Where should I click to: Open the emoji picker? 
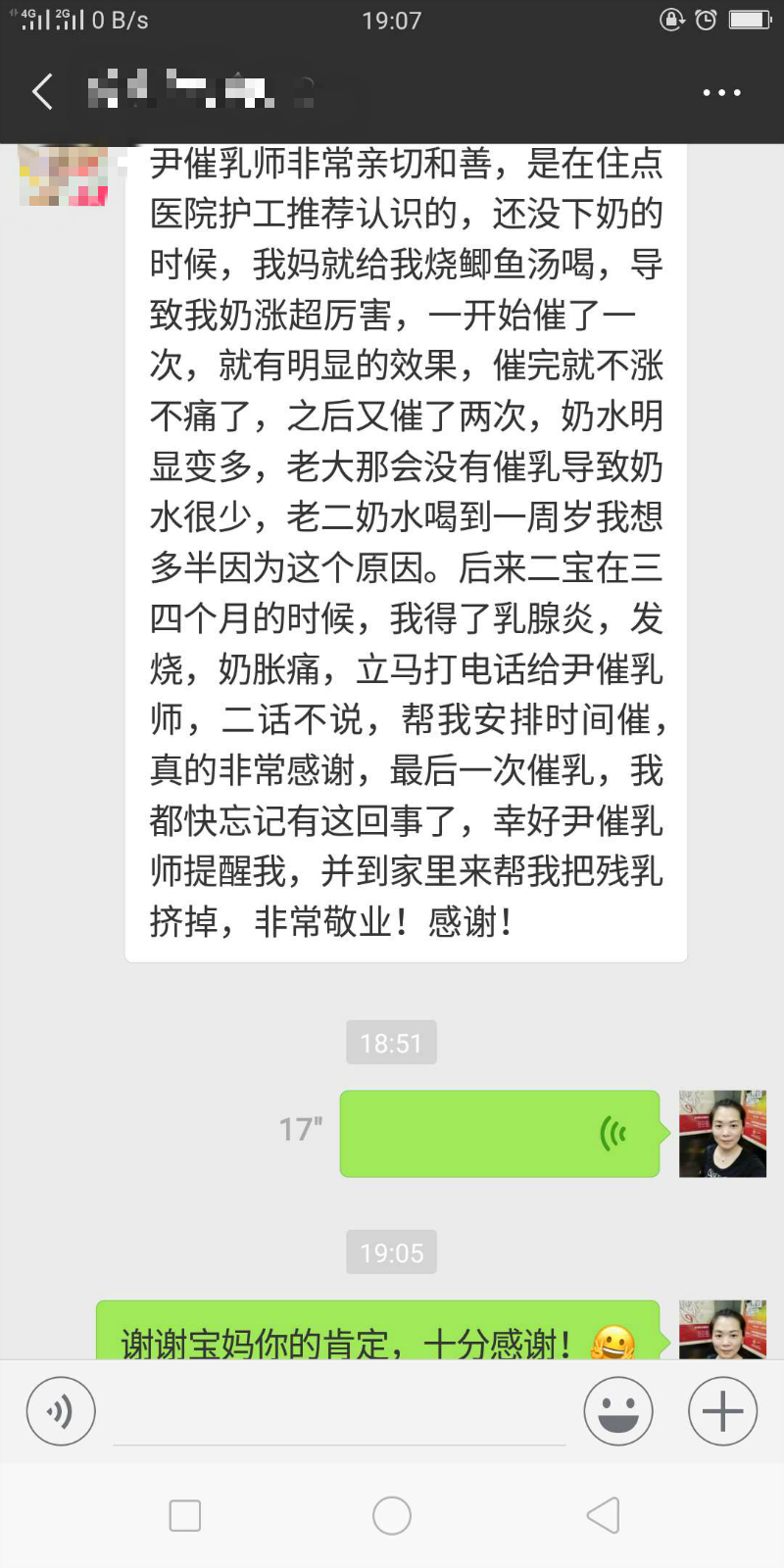(x=618, y=1412)
